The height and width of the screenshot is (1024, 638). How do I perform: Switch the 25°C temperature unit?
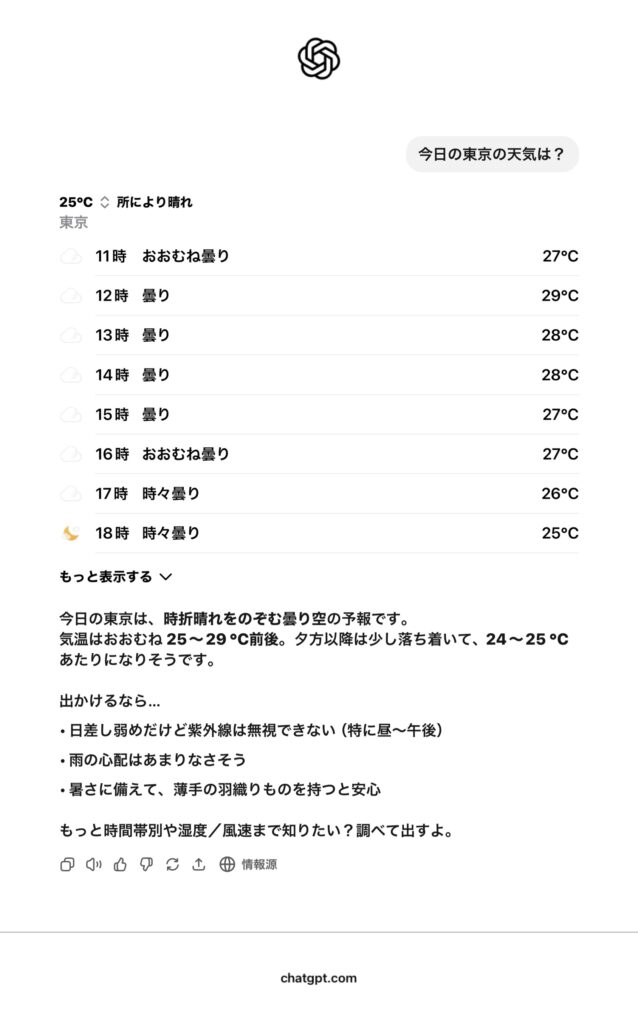[x=104, y=202]
